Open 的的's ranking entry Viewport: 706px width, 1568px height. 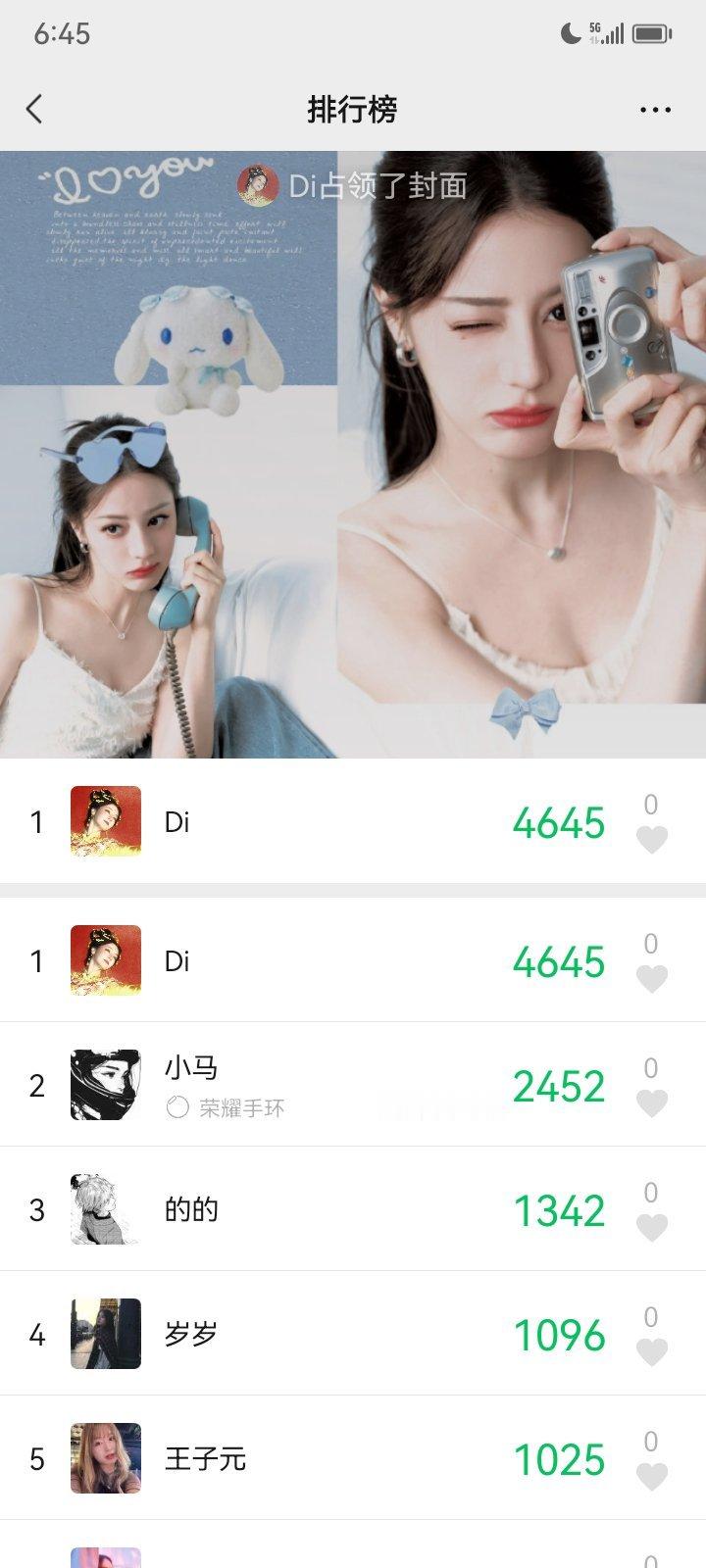[x=353, y=1209]
